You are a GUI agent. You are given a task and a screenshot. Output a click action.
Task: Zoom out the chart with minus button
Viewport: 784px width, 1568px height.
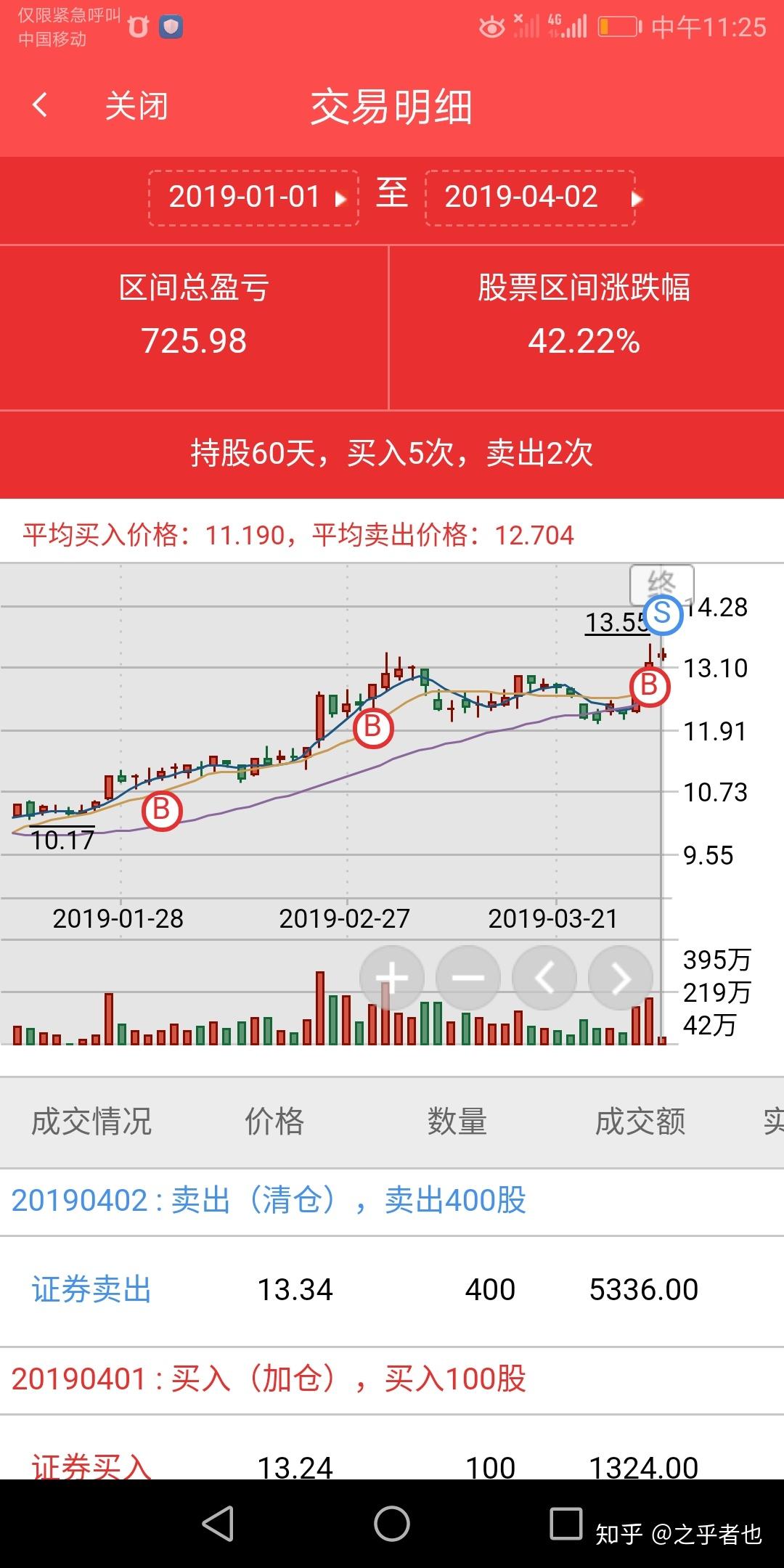coord(468,979)
